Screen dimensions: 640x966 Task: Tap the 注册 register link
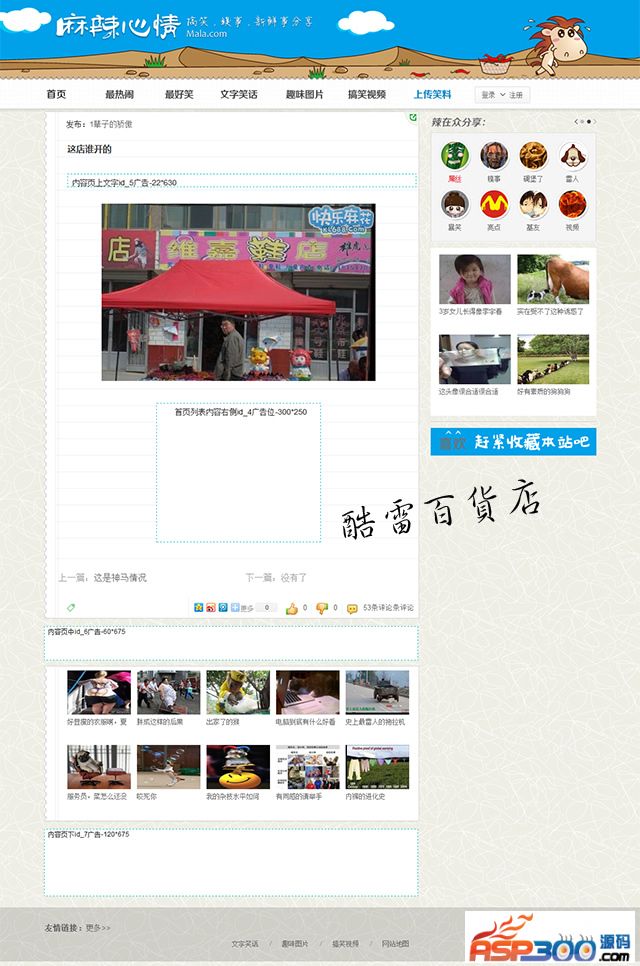pyautogui.click(x=516, y=95)
